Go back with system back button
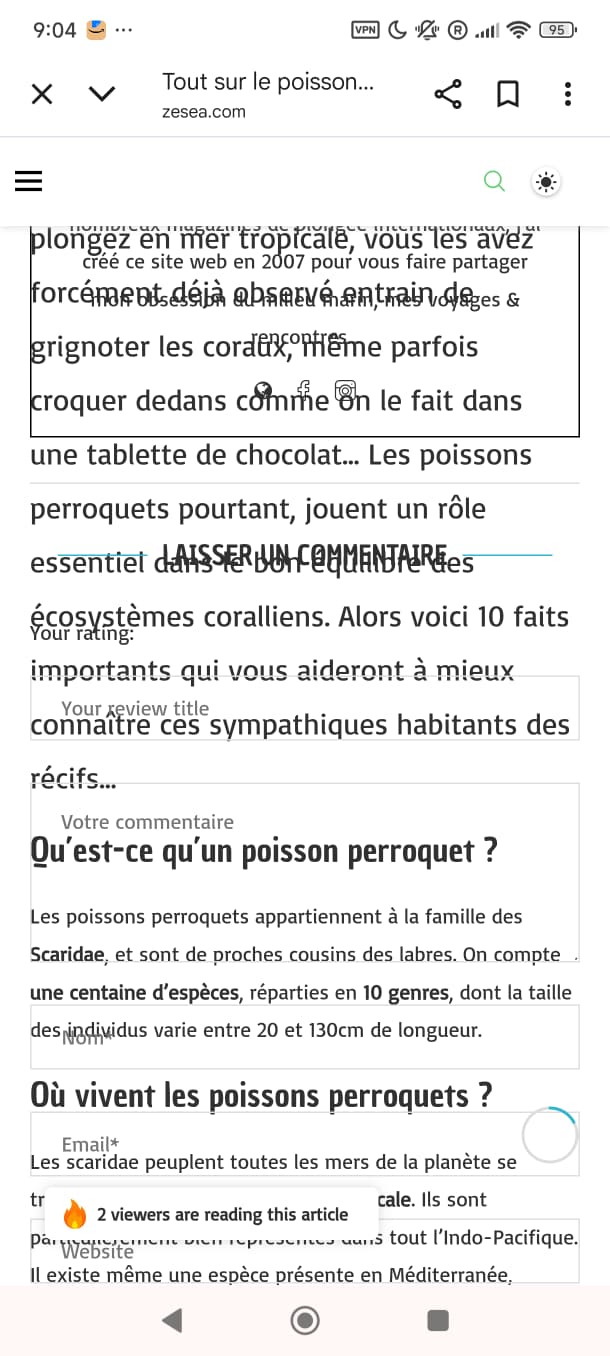The image size is (610, 1356). [172, 1321]
